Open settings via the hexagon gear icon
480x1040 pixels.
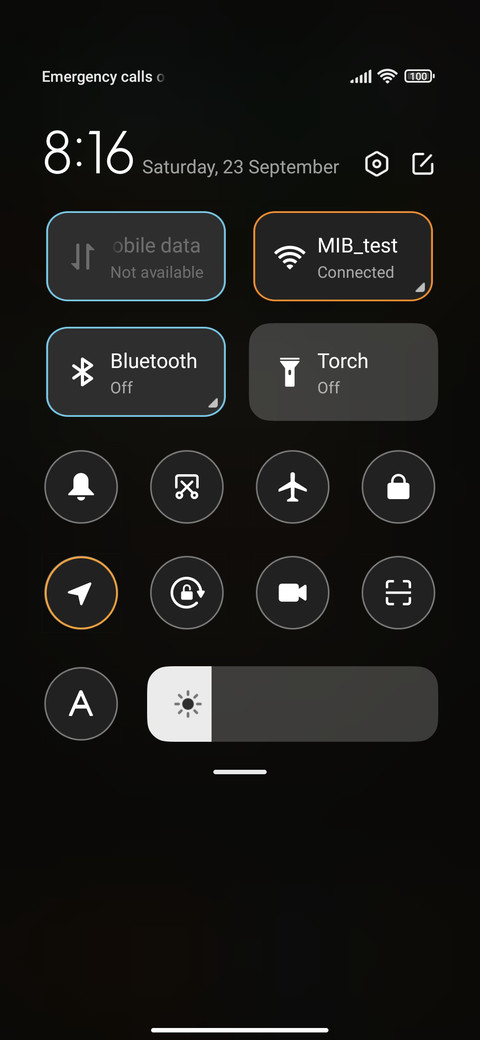coord(377,164)
